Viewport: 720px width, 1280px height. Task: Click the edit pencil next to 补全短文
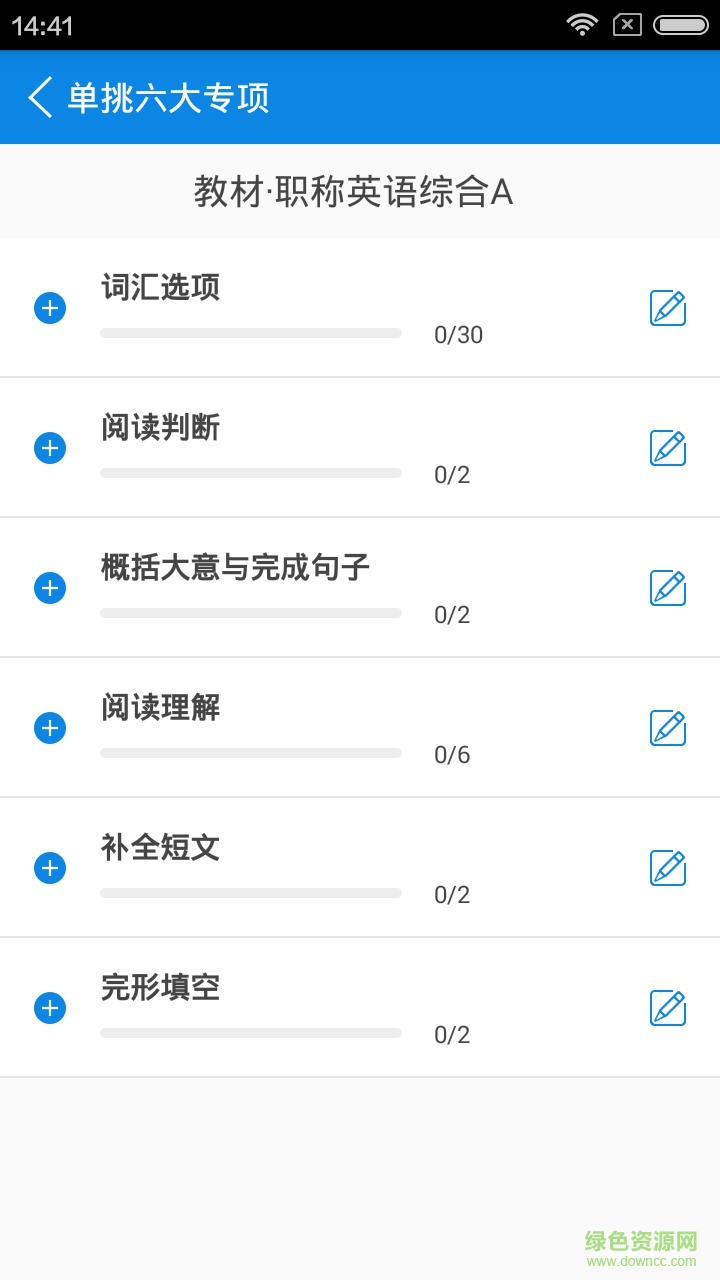pos(667,868)
